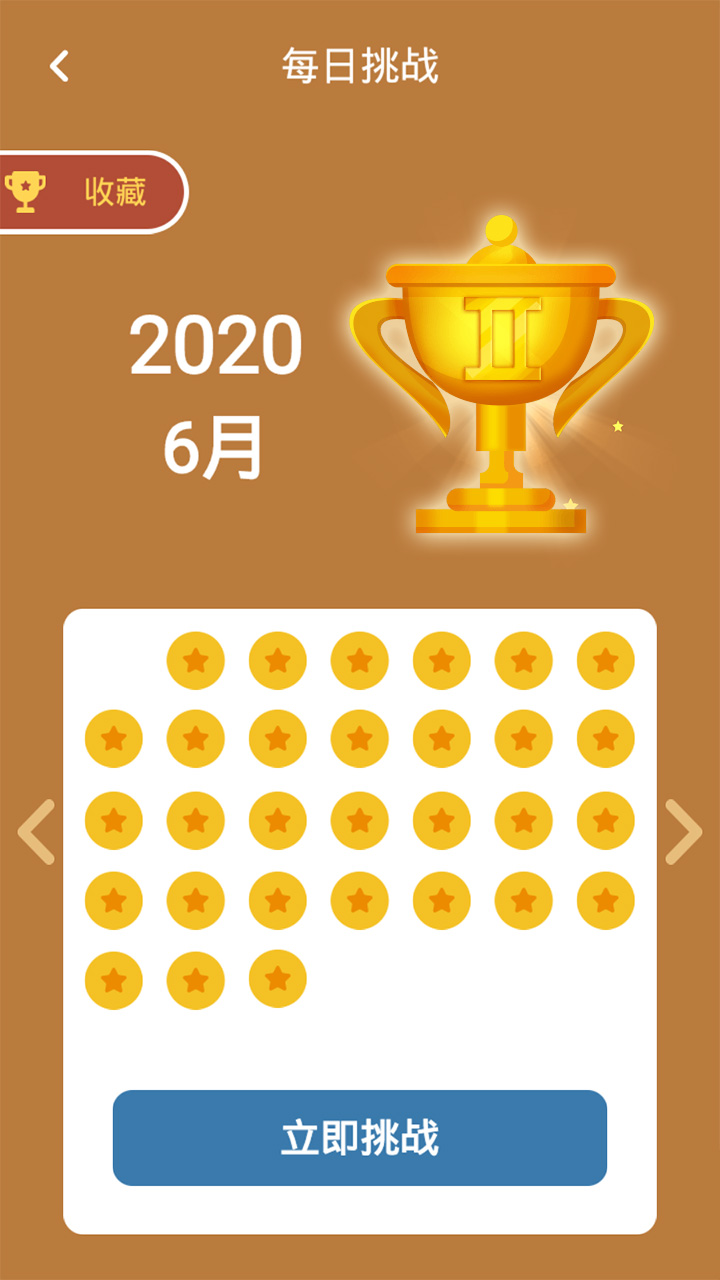Go to the next month

[x=684, y=831]
